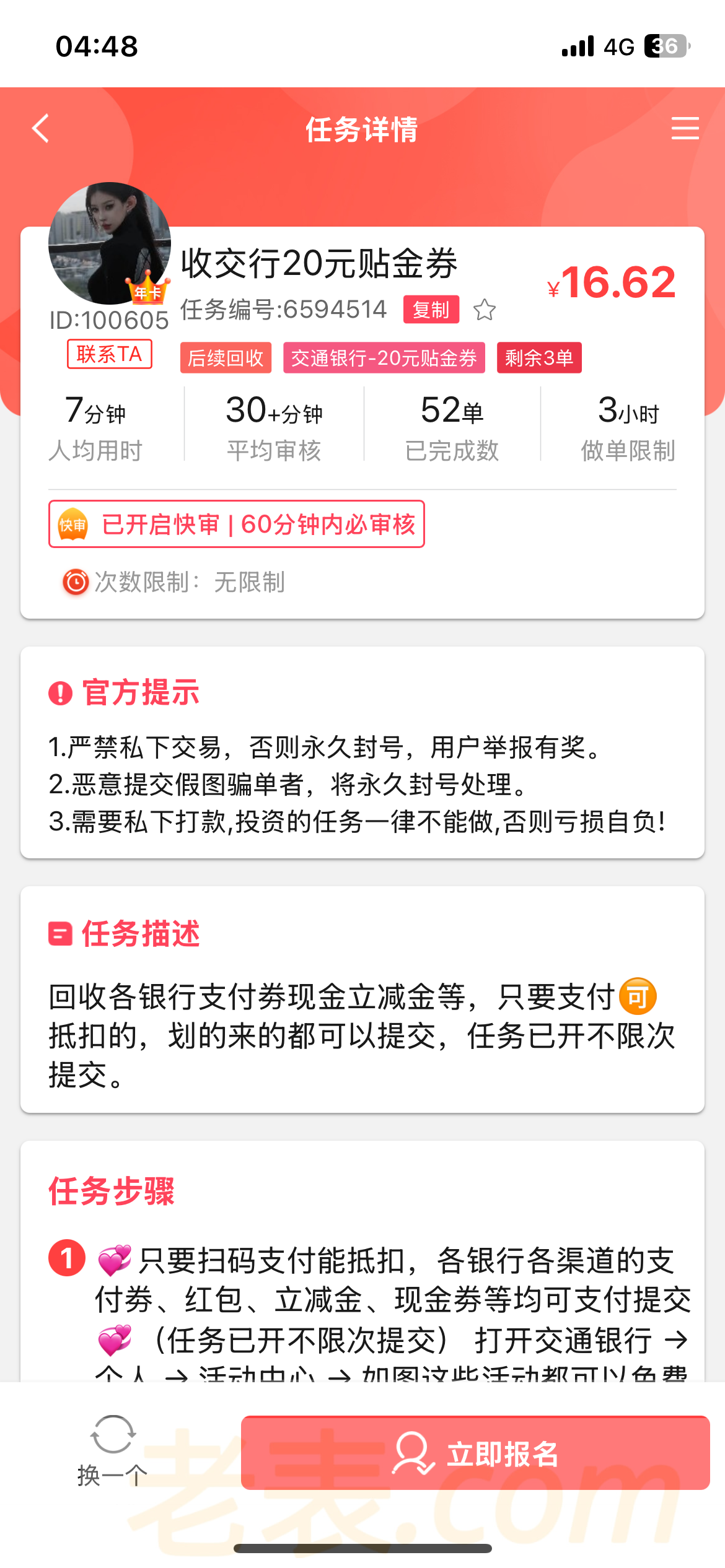Image resolution: width=725 pixels, height=1568 pixels.
Task: Tap the 联系TA contact button
Action: (110, 354)
